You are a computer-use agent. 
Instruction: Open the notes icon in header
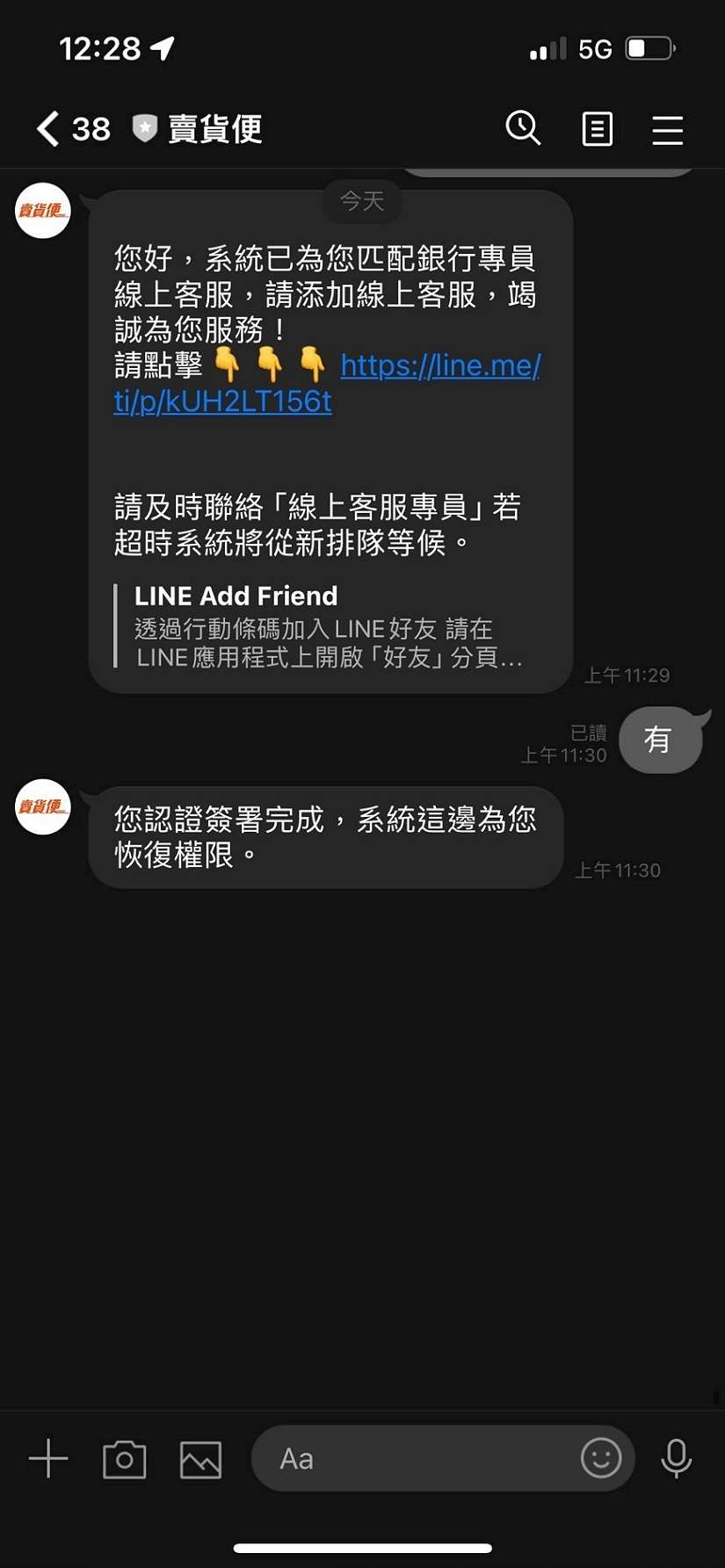(x=597, y=129)
